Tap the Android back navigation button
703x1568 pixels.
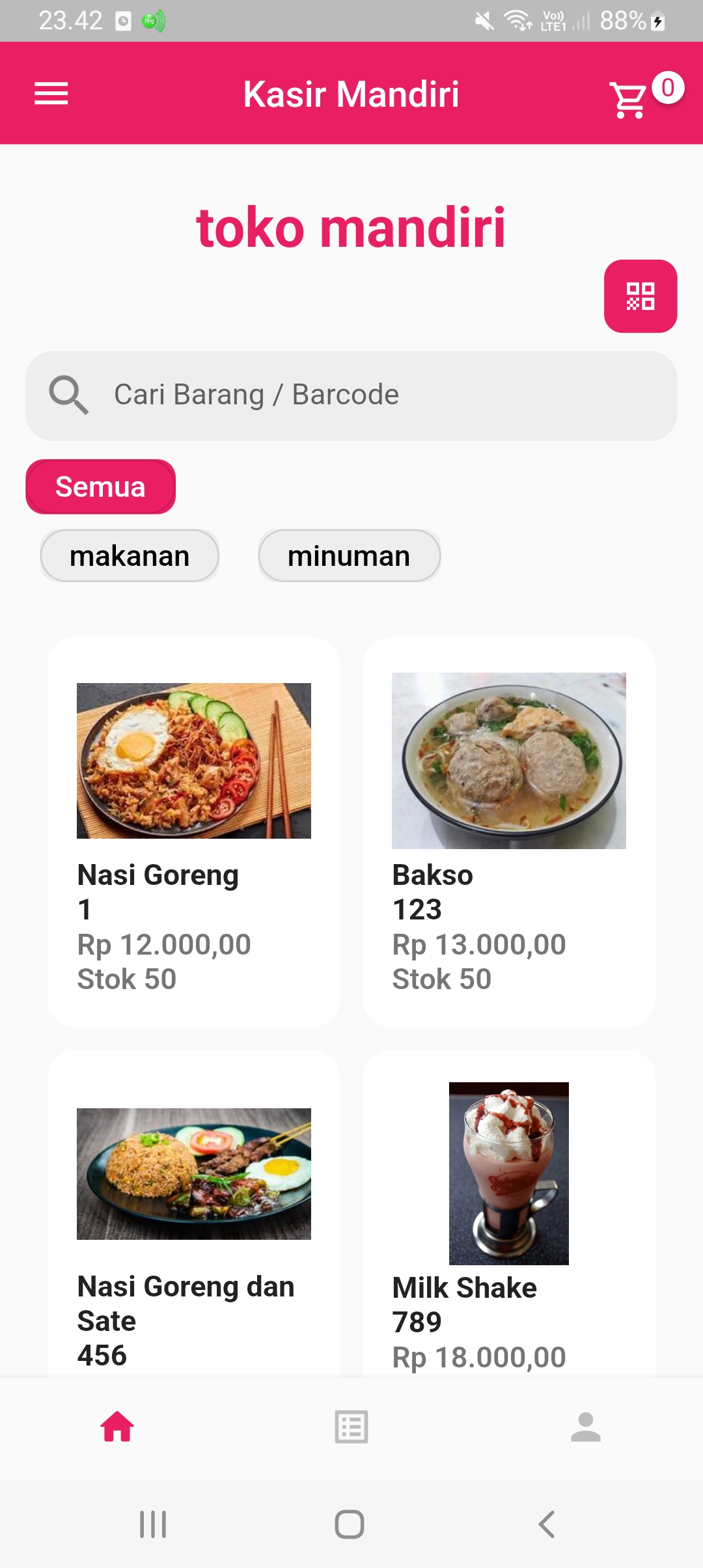(x=547, y=1523)
